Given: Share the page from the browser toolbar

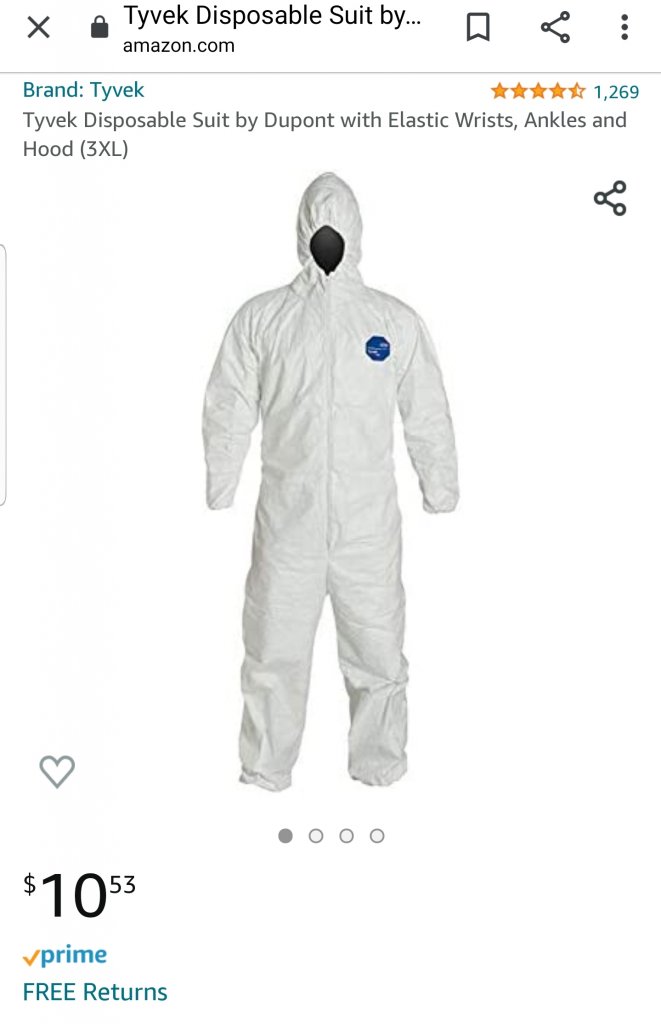Looking at the screenshot, I should click(x=554, y=28).
